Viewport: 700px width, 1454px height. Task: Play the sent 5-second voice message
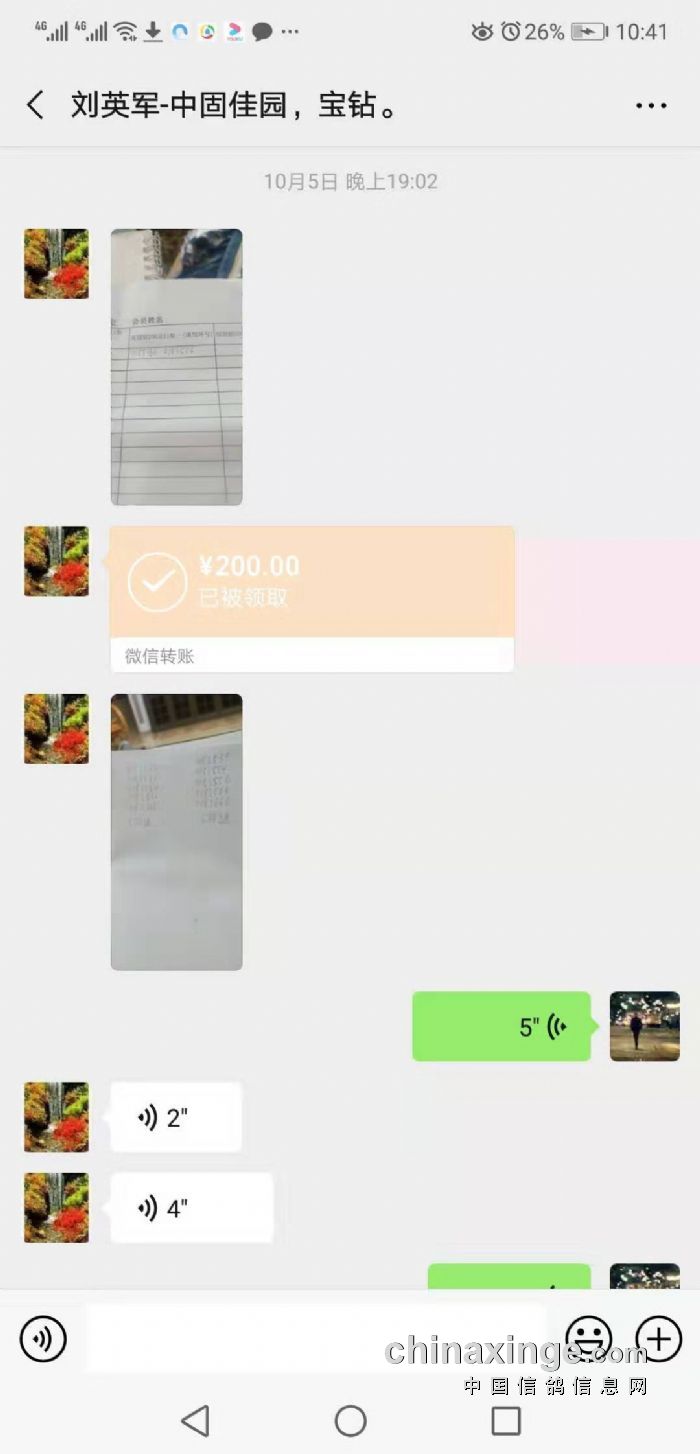(501, 1027)
